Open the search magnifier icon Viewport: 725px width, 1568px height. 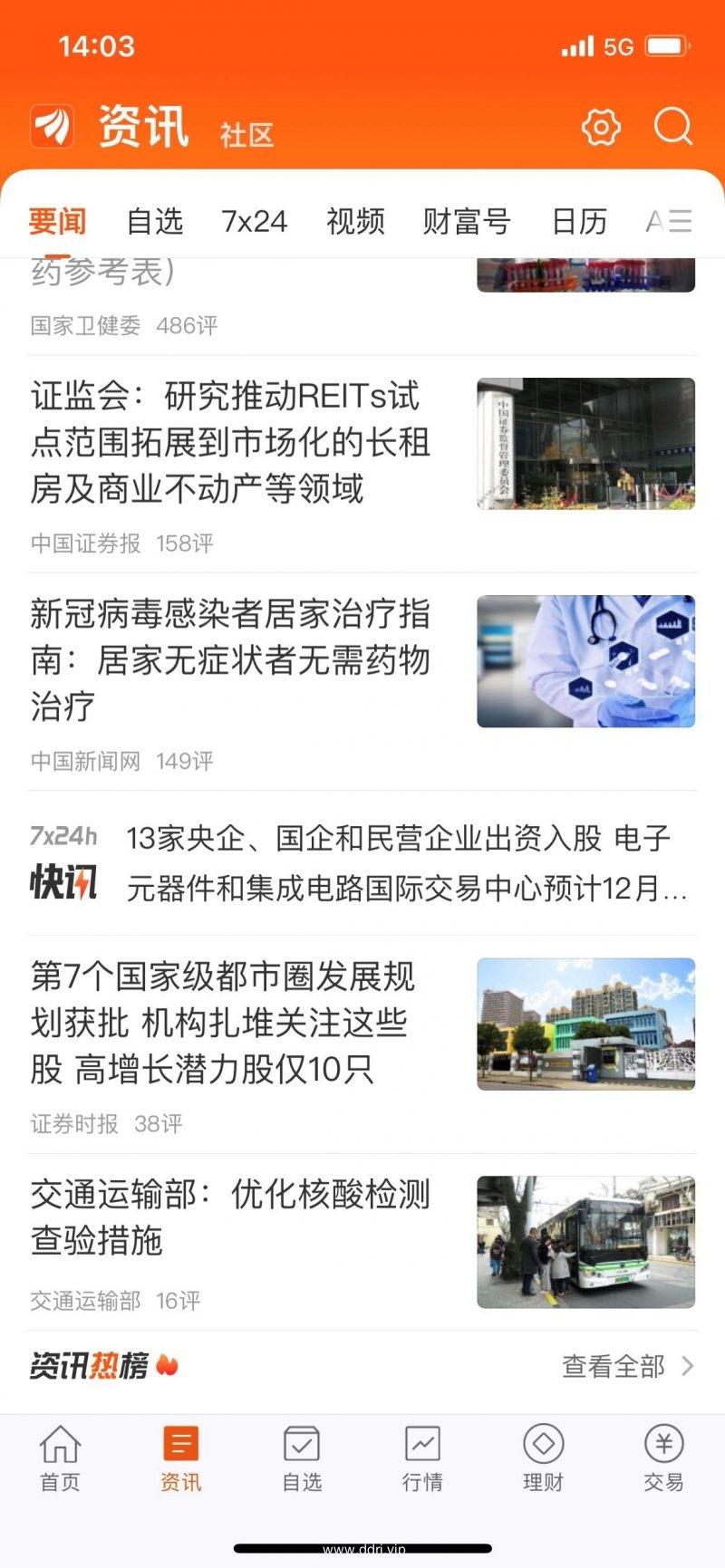pos(673,127)
